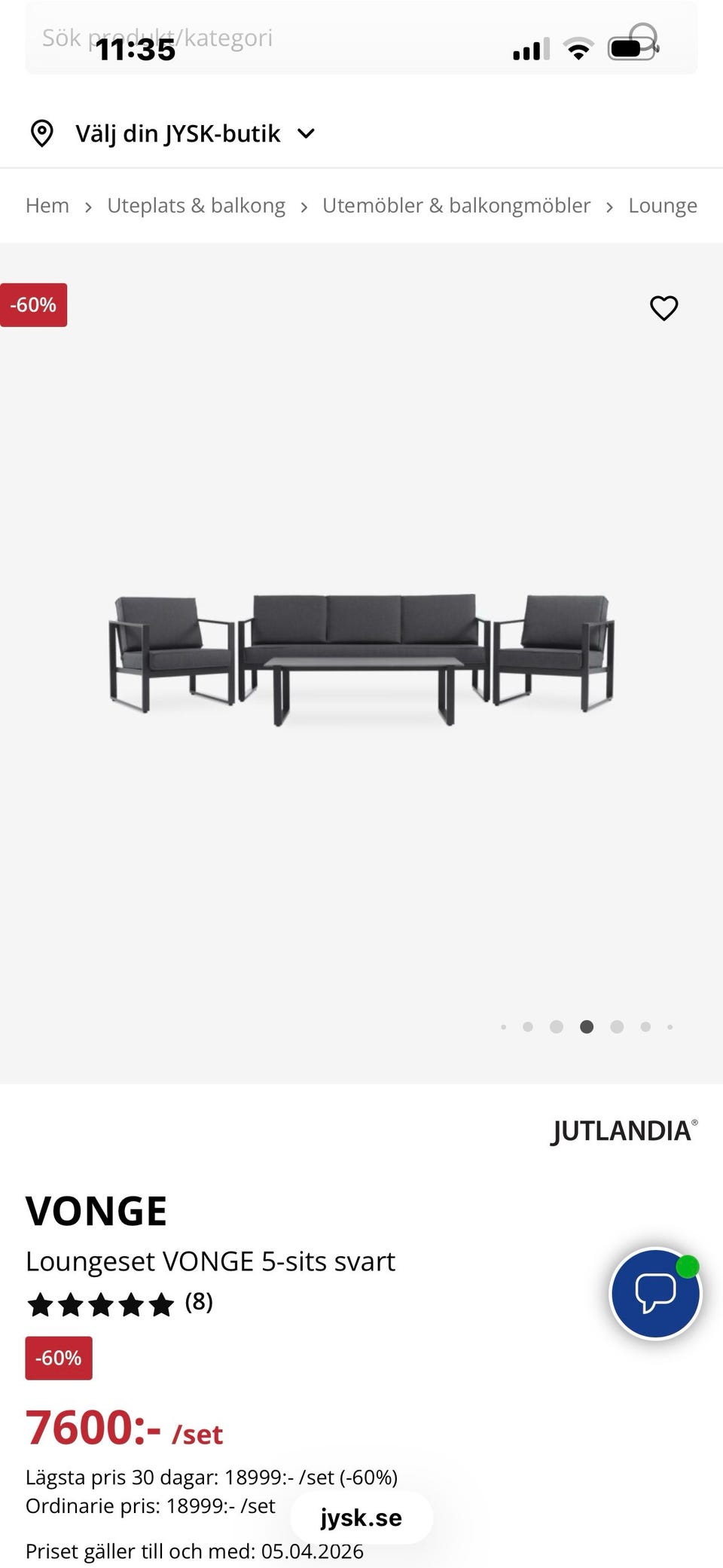Tap the jysk.se address pill
Screen dimensions: 723x1568
(x=361, y=1518)
